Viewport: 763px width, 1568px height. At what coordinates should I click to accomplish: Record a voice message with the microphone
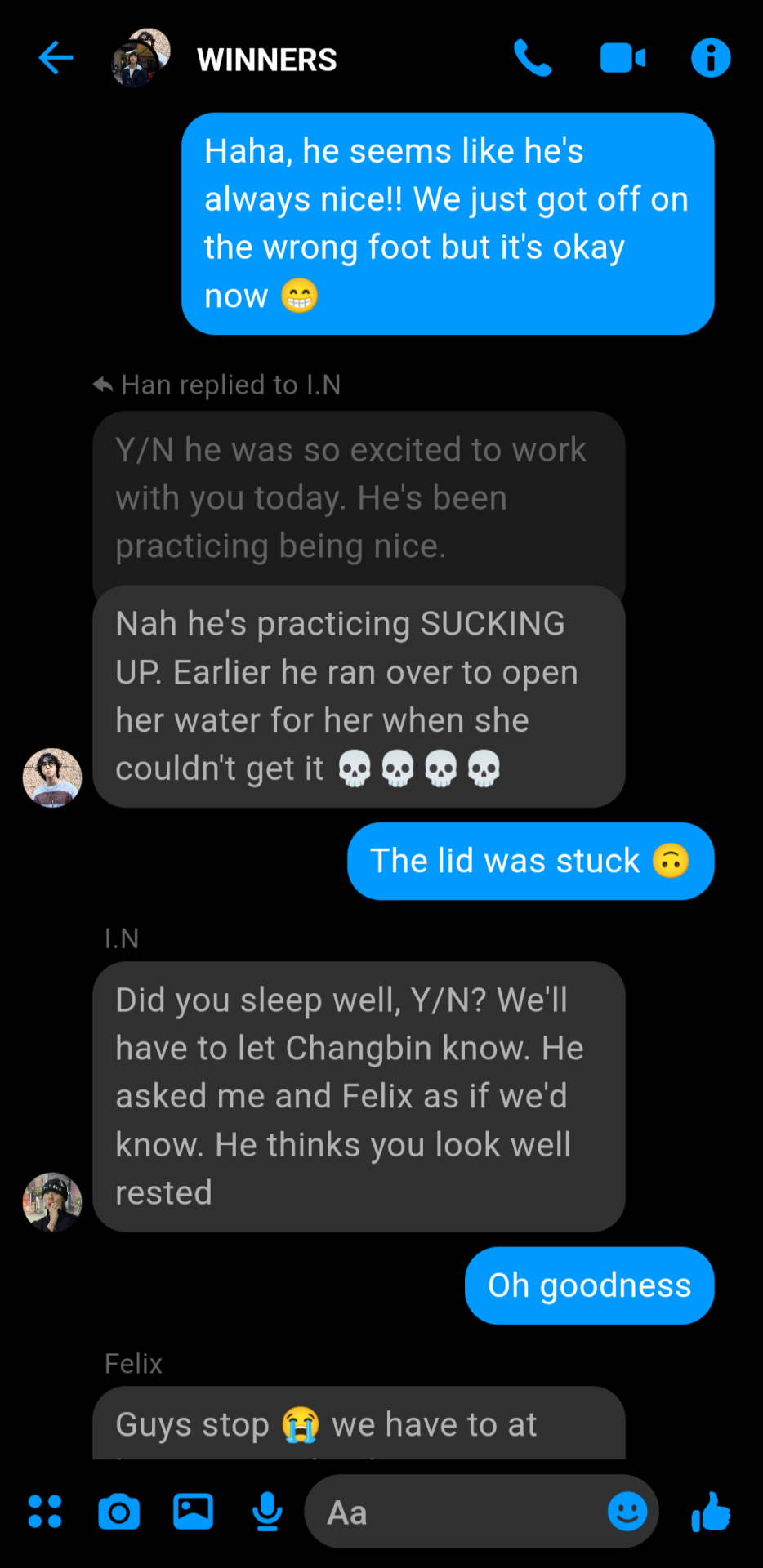267,1511
